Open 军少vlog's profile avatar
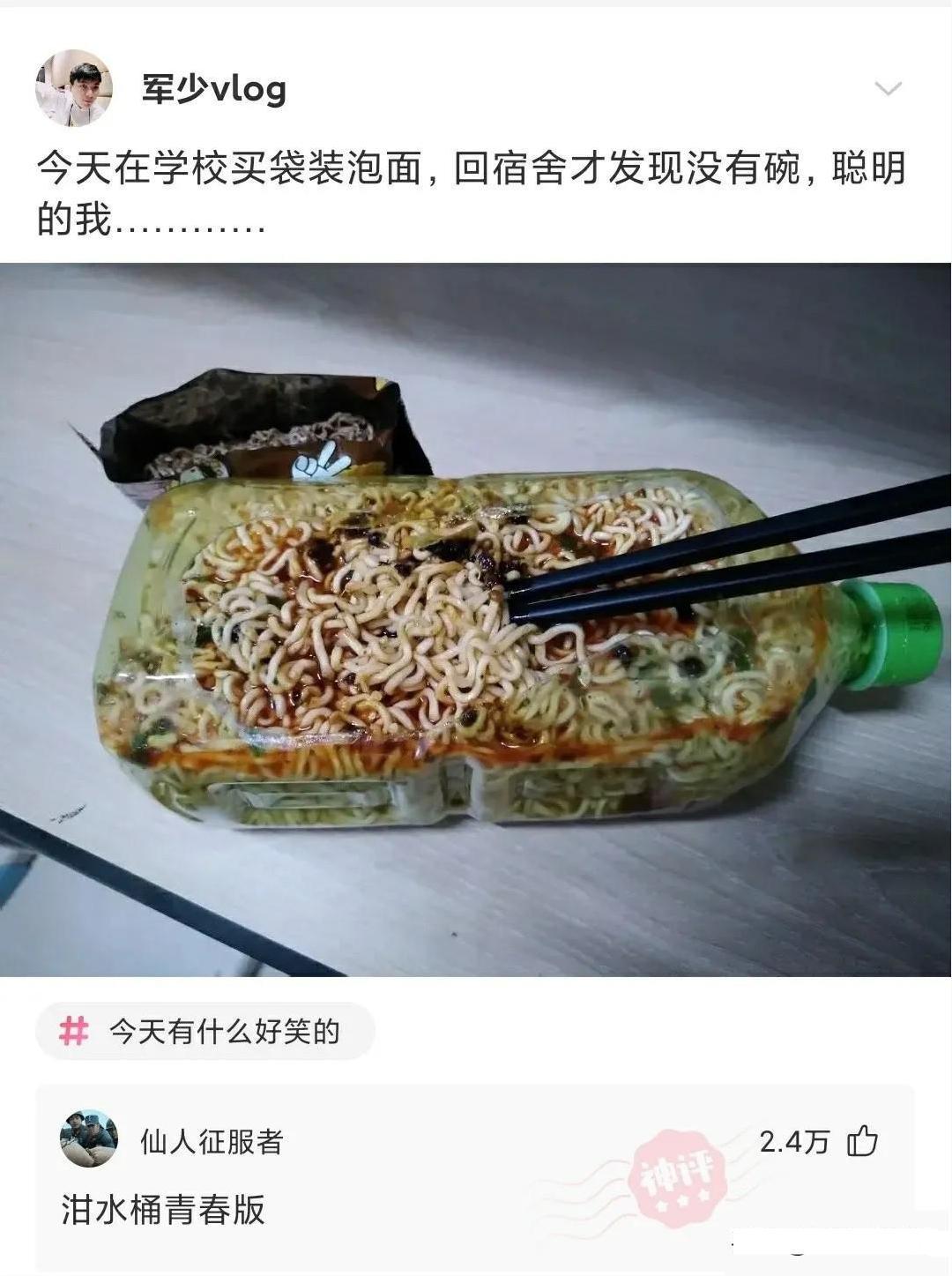Image resolution: width=952 pixels, height=1276 pixels. click(x=73, y=88)
